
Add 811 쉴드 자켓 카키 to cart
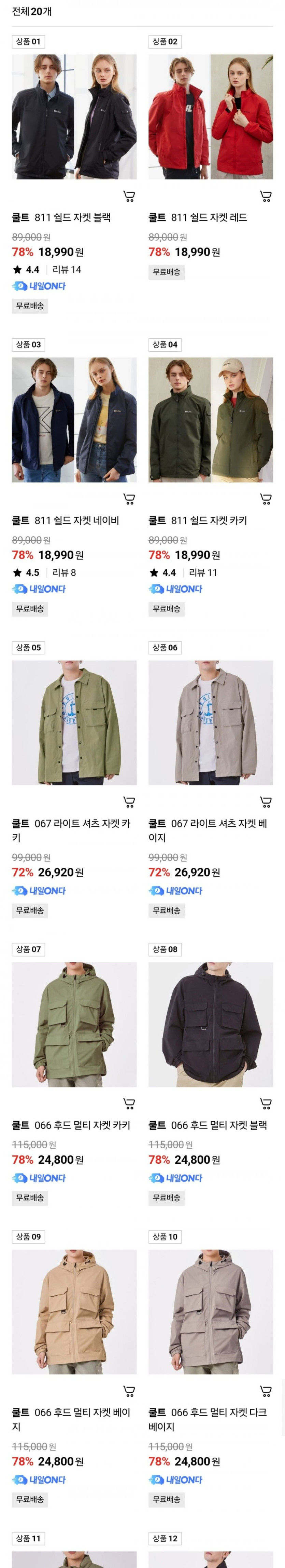pyautogui.click(x=266, y=499)
